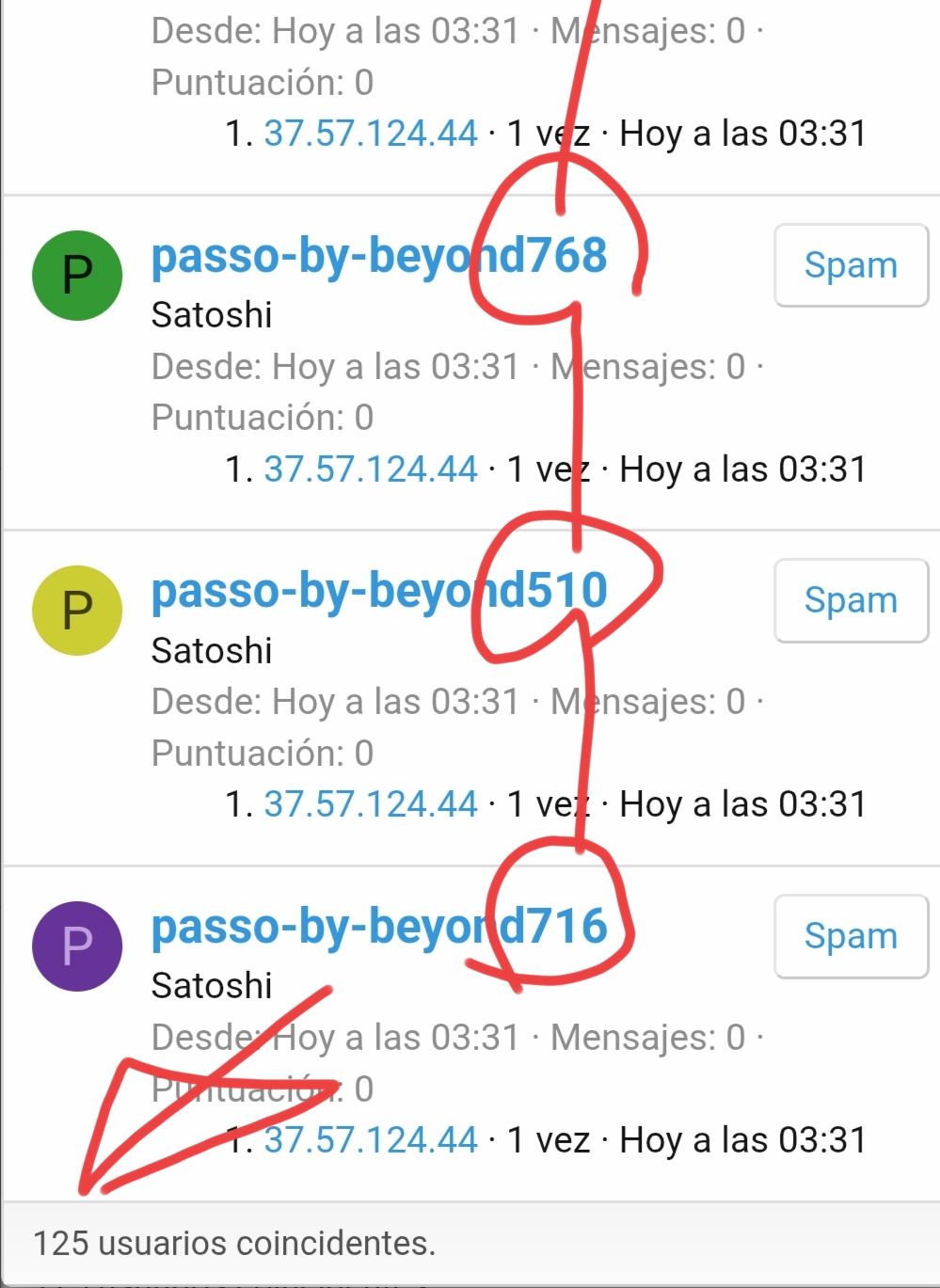Image resolution: width=940 pixels, height=1288 pixels.
Task: Check IP address listed under passo-by-beyond510
Action: pyautogui.click(x=371, y=804)
